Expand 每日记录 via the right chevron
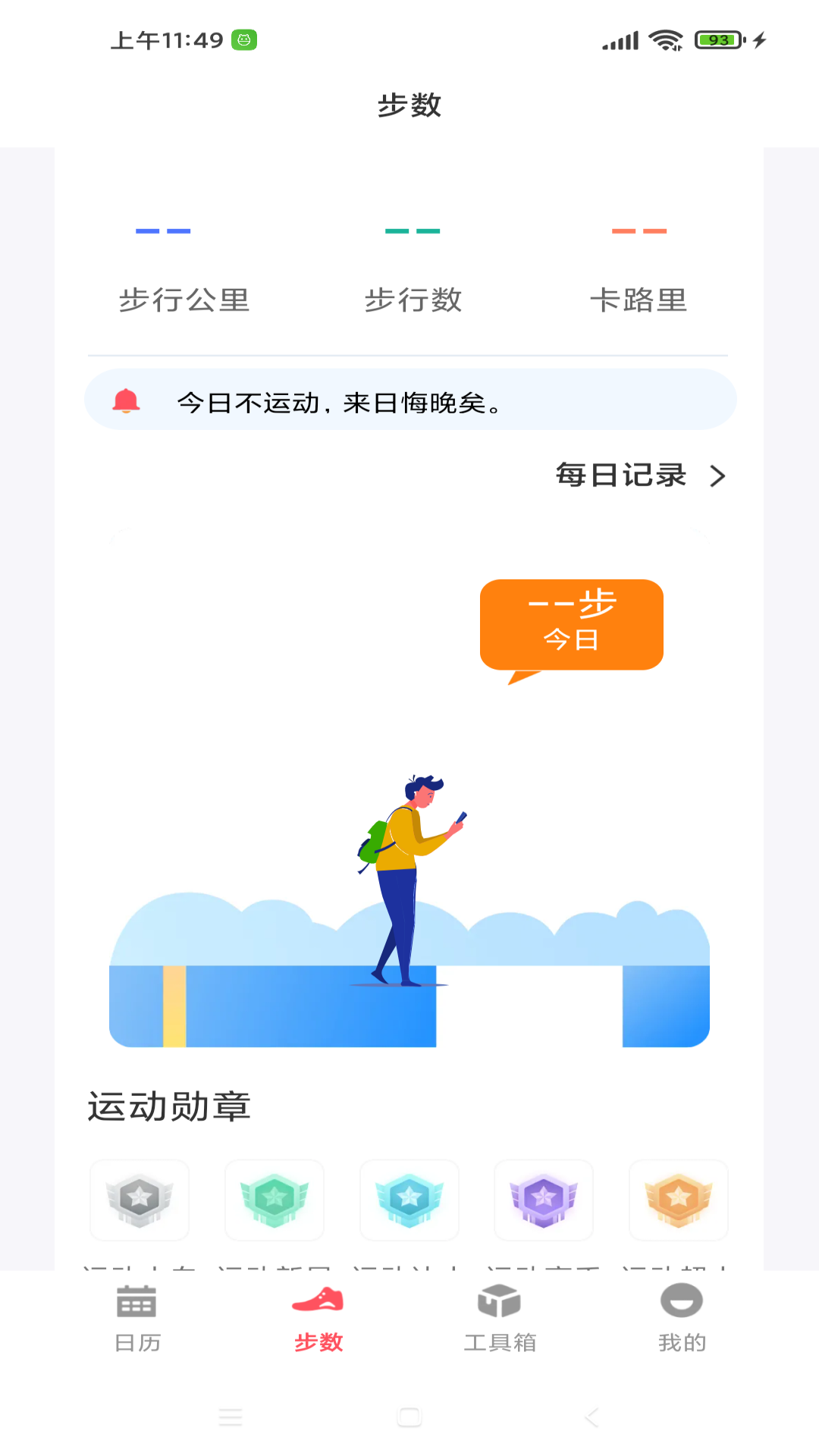819x1456 pixels. click(x=717, y=476)
